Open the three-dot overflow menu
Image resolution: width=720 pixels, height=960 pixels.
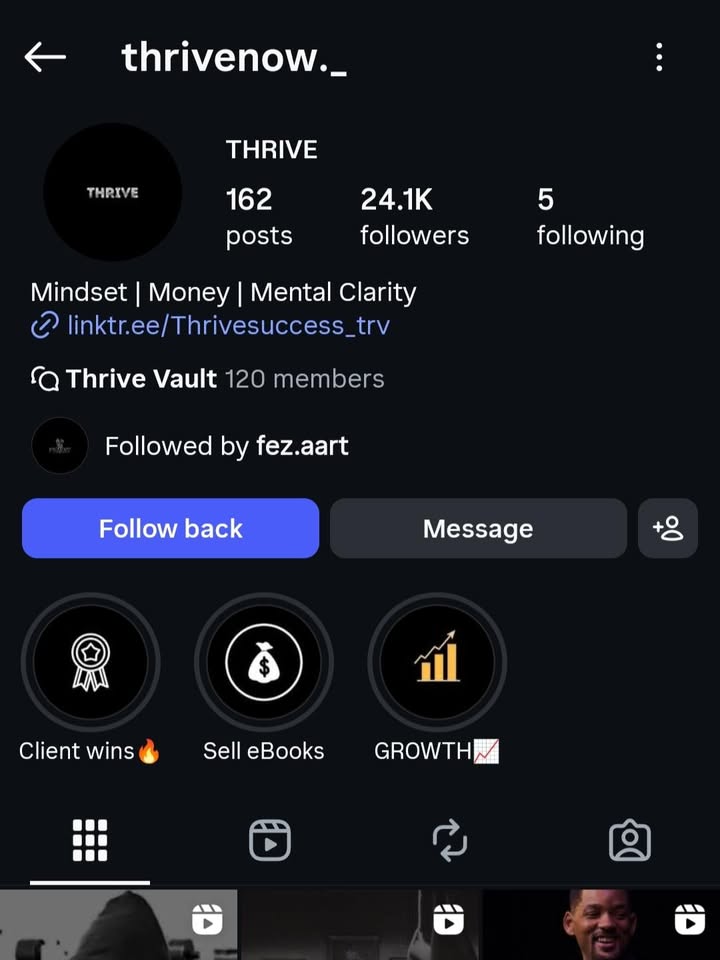click(659, 58)
